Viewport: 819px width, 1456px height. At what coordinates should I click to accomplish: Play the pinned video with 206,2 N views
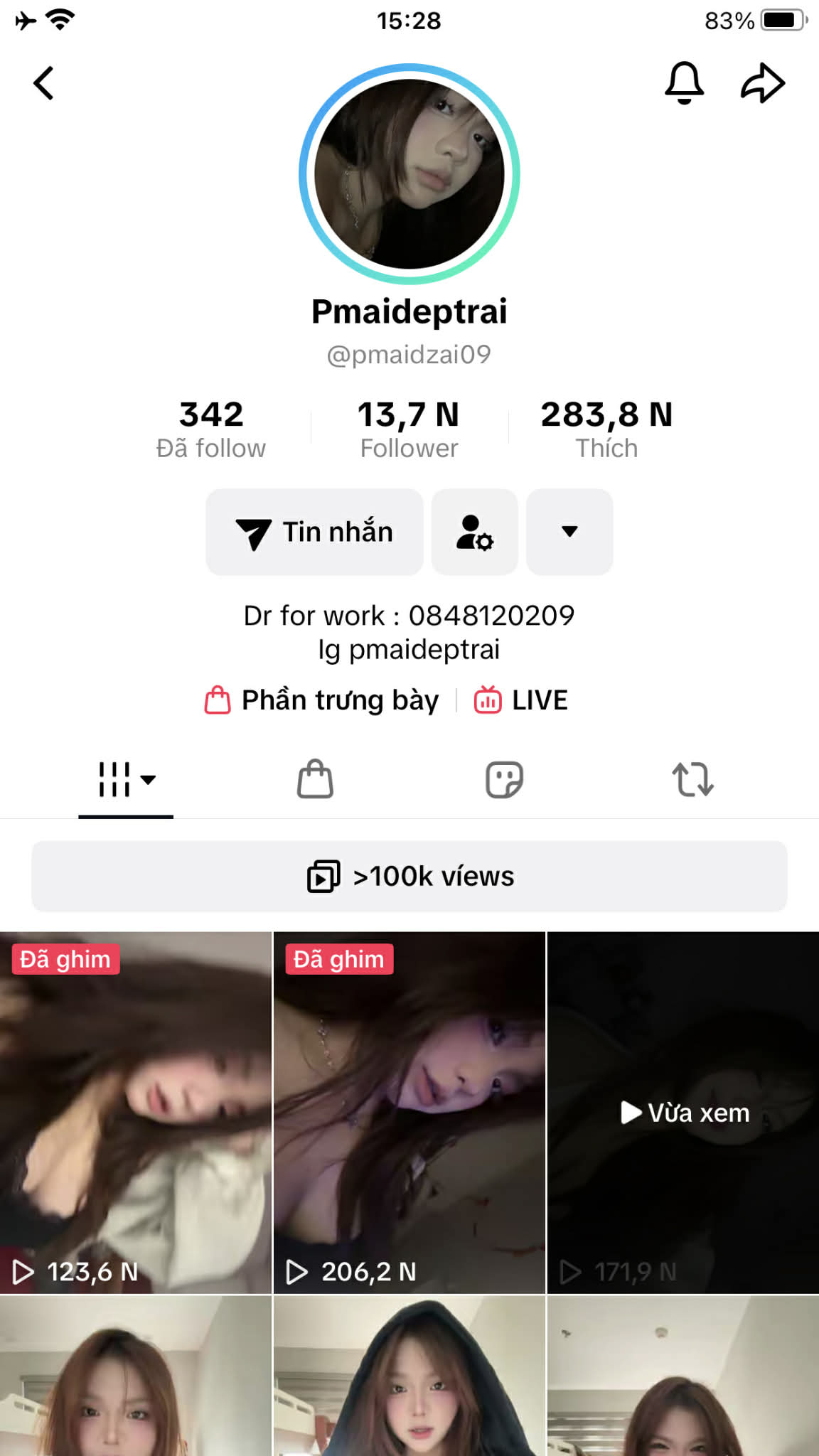[409, 1113]
